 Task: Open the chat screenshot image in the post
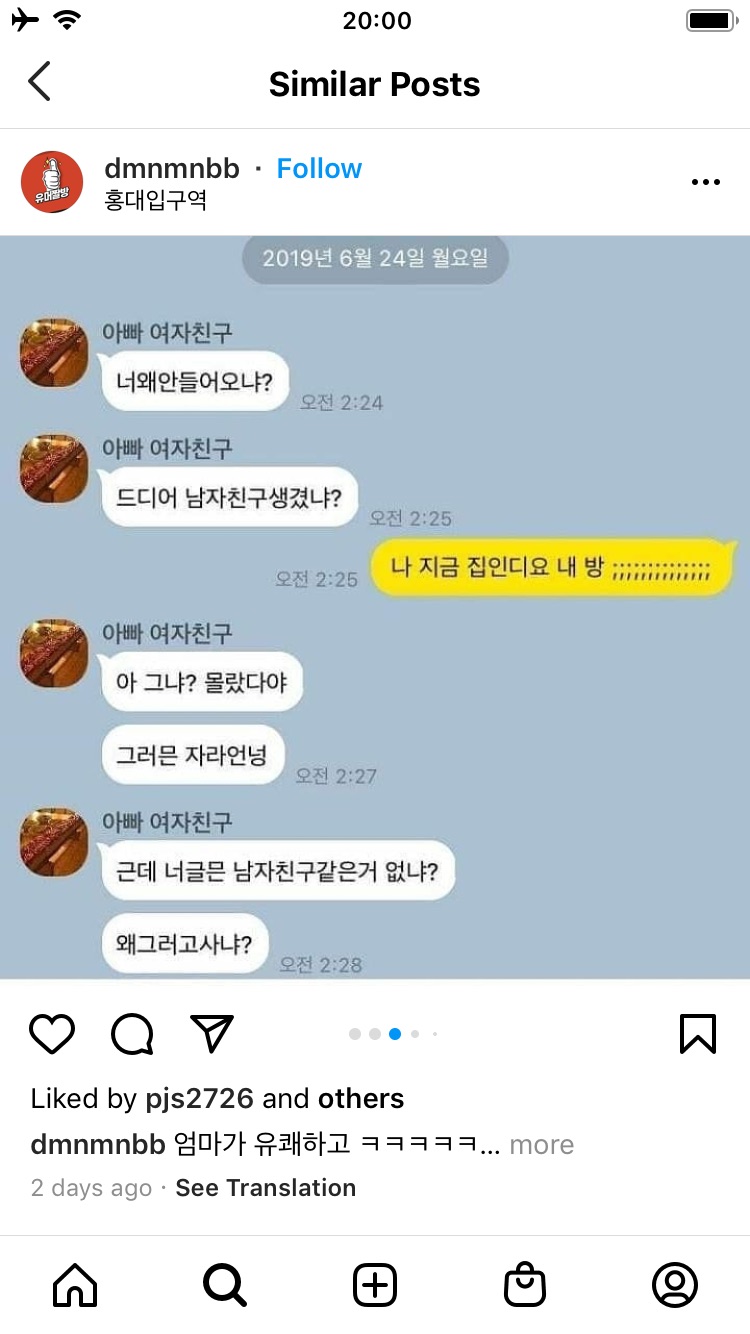click(375, 606)
